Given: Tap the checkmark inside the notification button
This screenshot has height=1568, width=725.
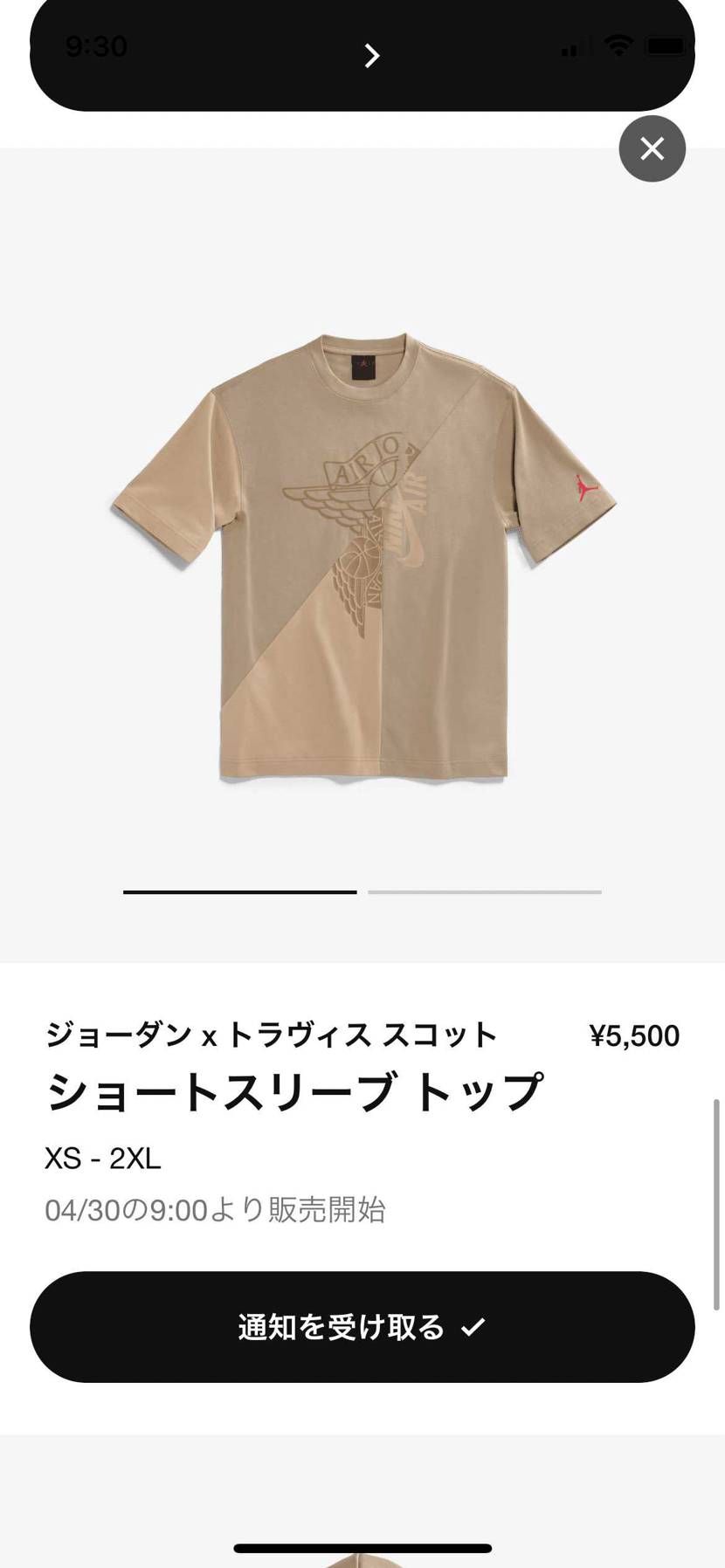Looking at the screenshot, I should click(x=473, y=1327).
